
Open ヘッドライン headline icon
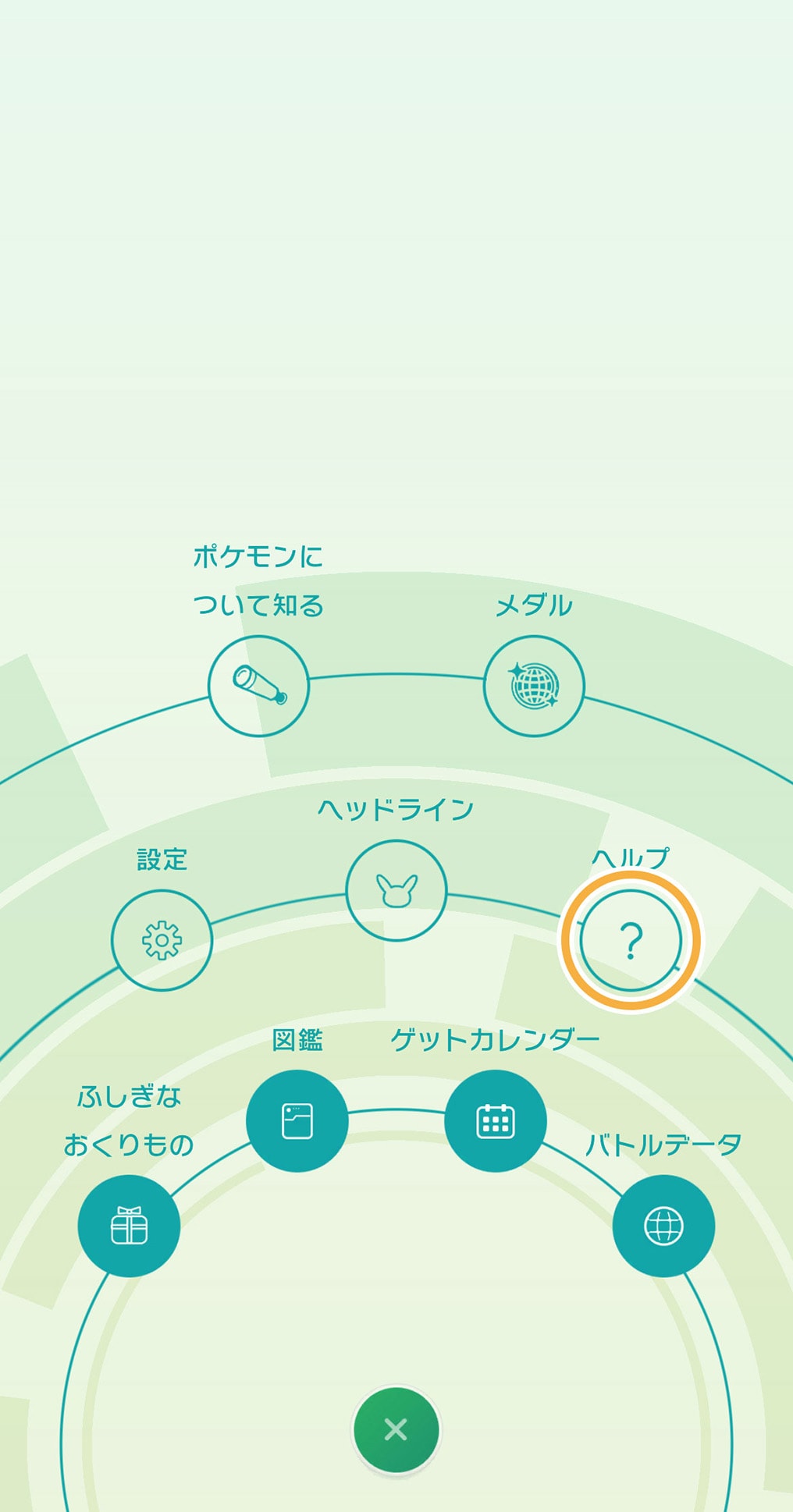tap(396, 890)
